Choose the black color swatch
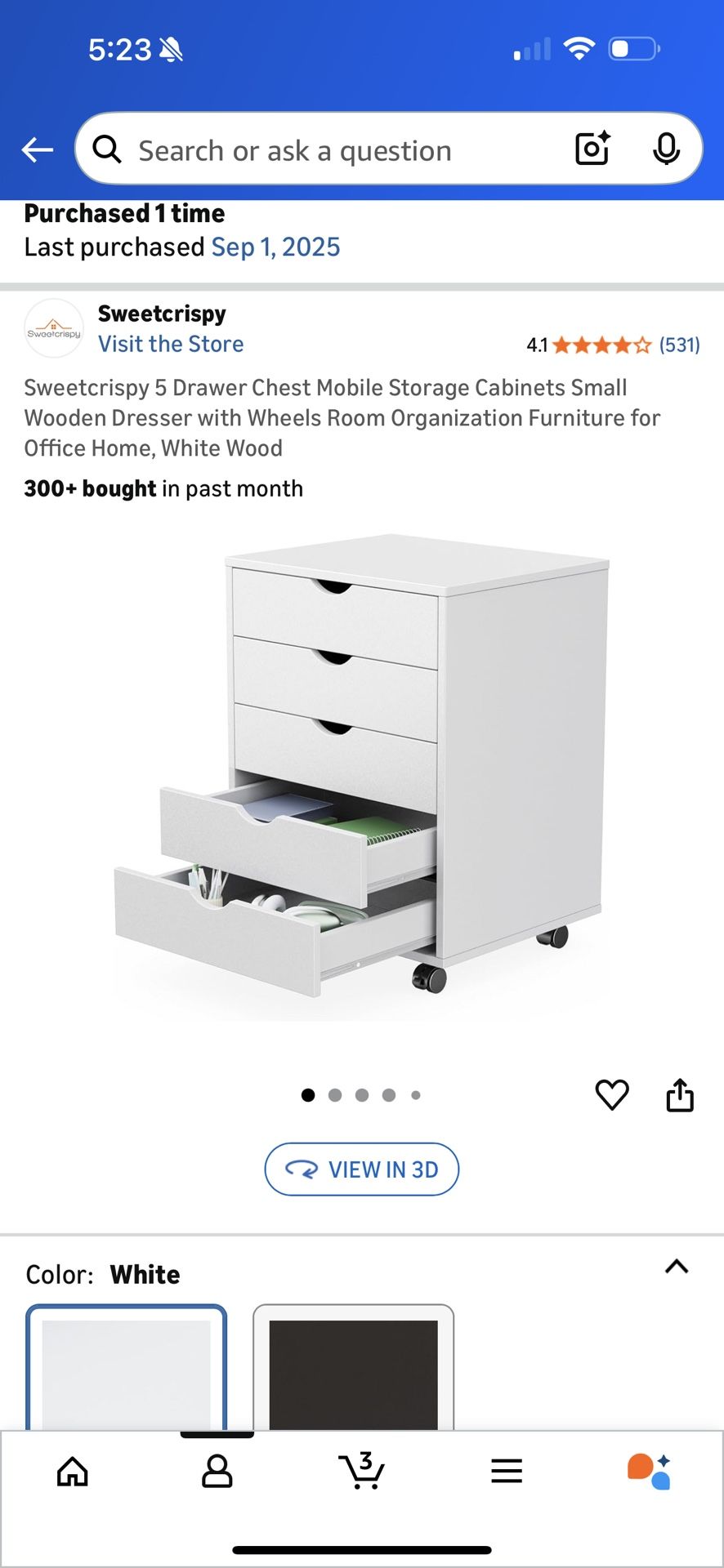724x1568 pixels. pos(353,1370)
